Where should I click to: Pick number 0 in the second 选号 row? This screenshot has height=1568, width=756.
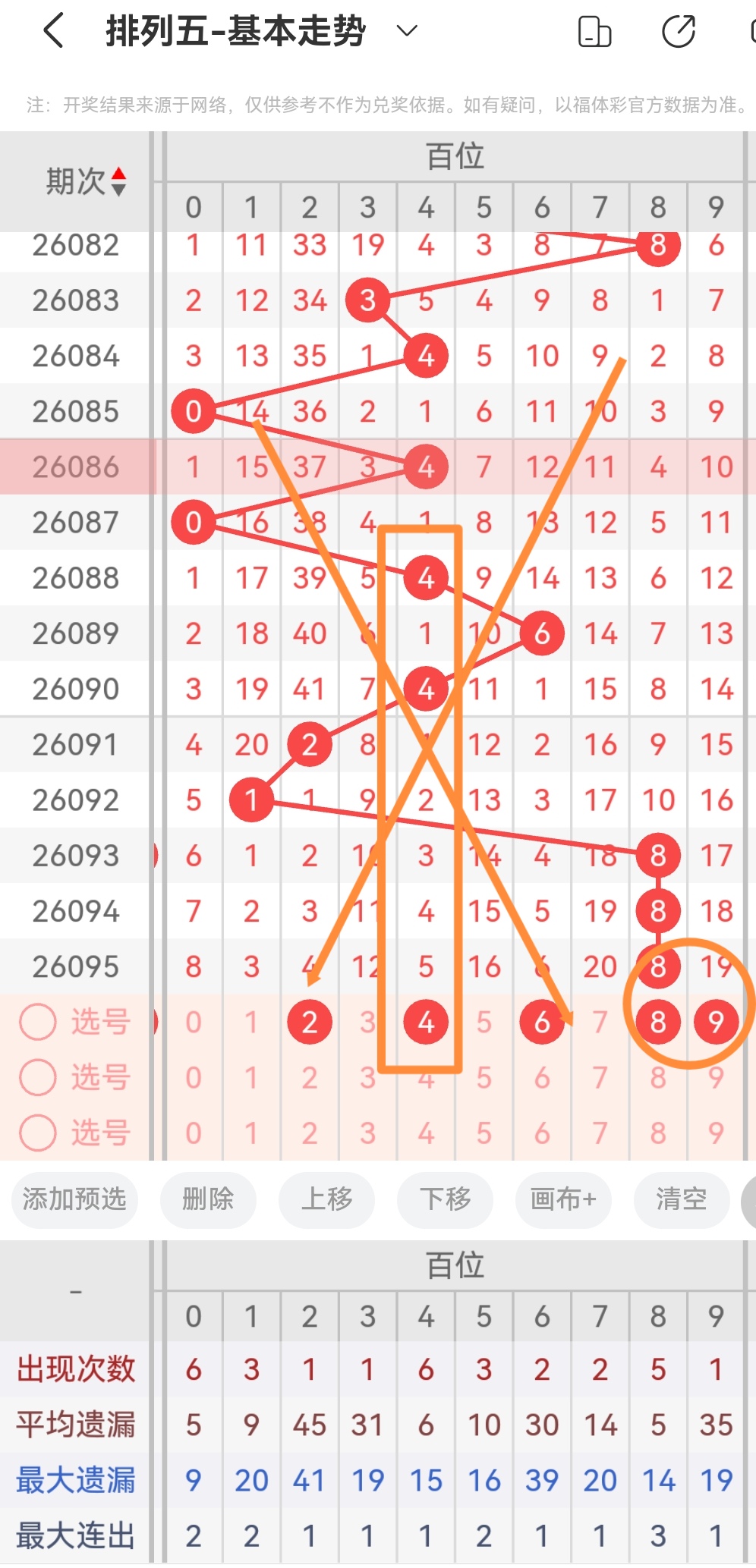194,1078
